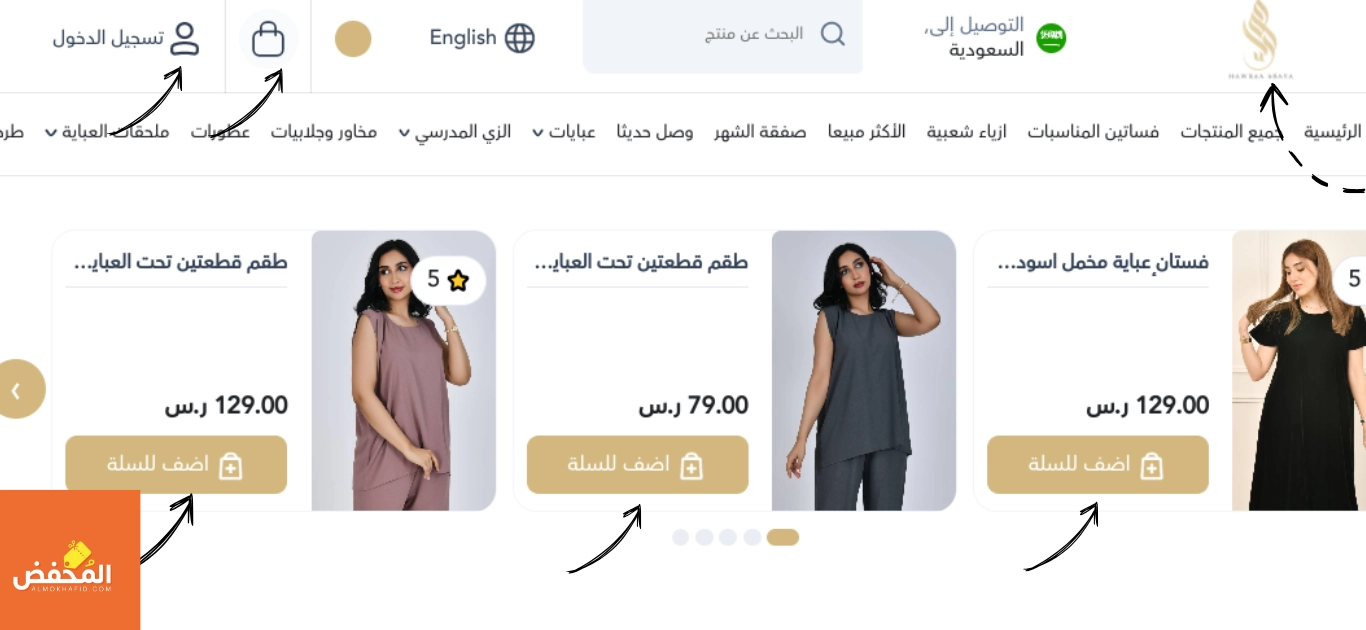Switch language to English
The width and height of the screenshot is (1366, 630).
[x=482, y=38]
